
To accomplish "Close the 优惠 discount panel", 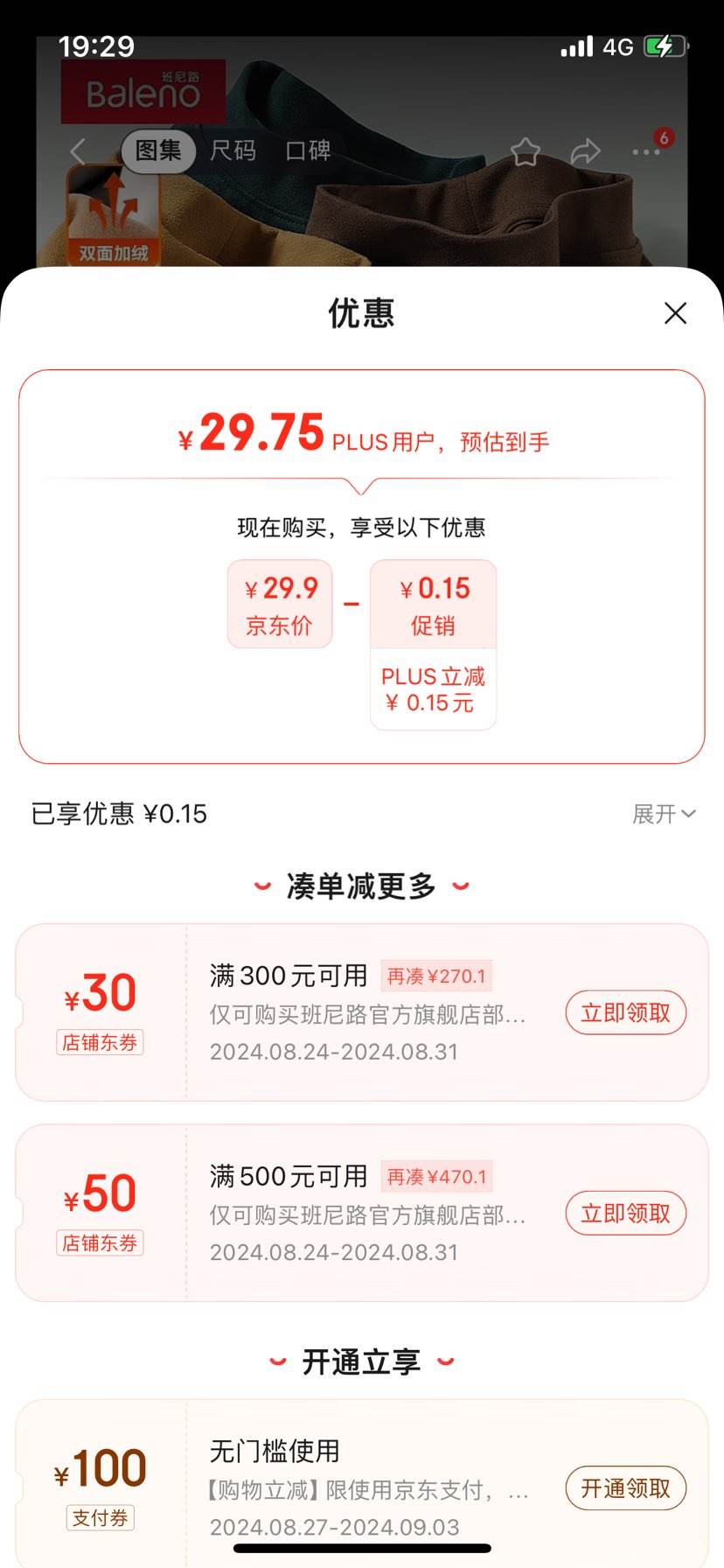I will pyautogui.click(x=675, y=313).
